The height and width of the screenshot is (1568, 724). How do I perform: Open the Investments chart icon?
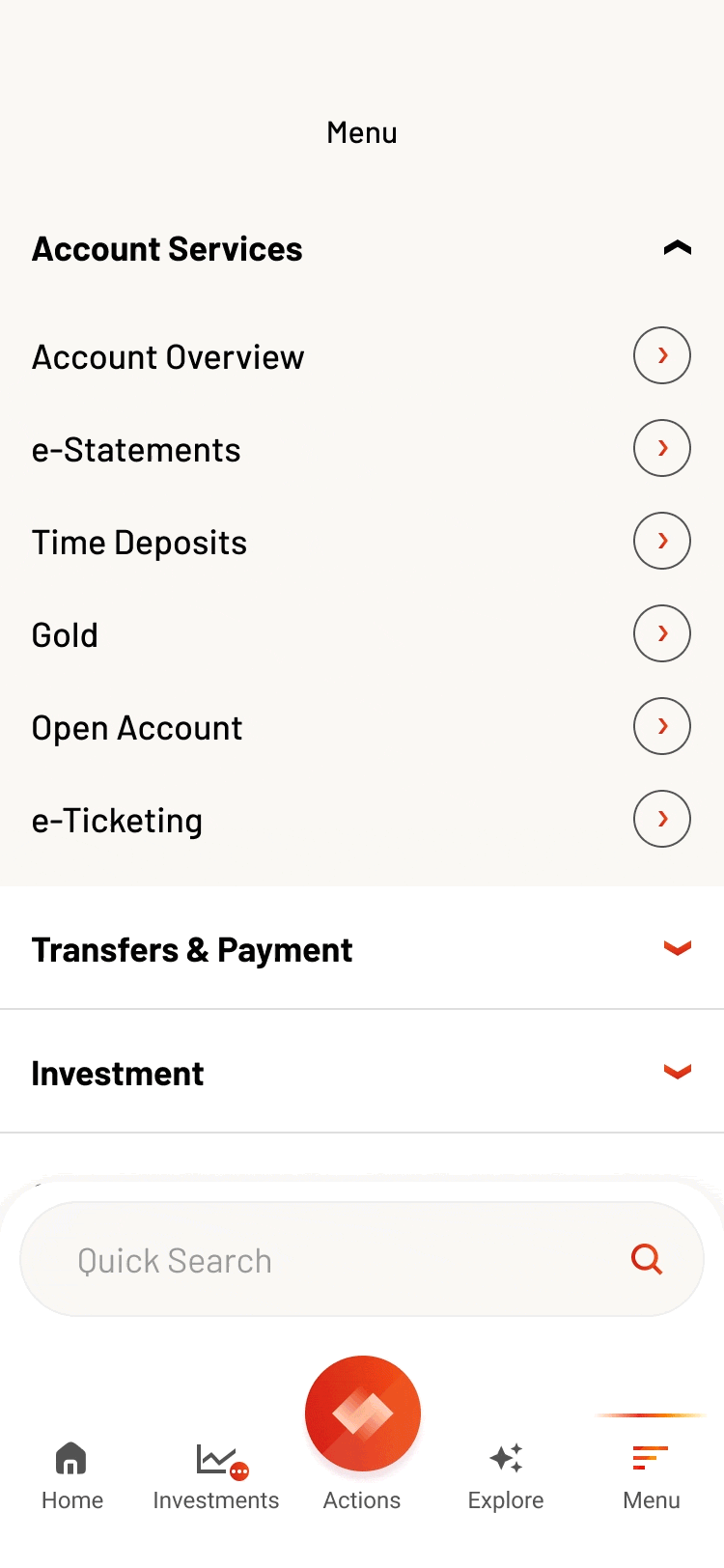[216, 1460]
